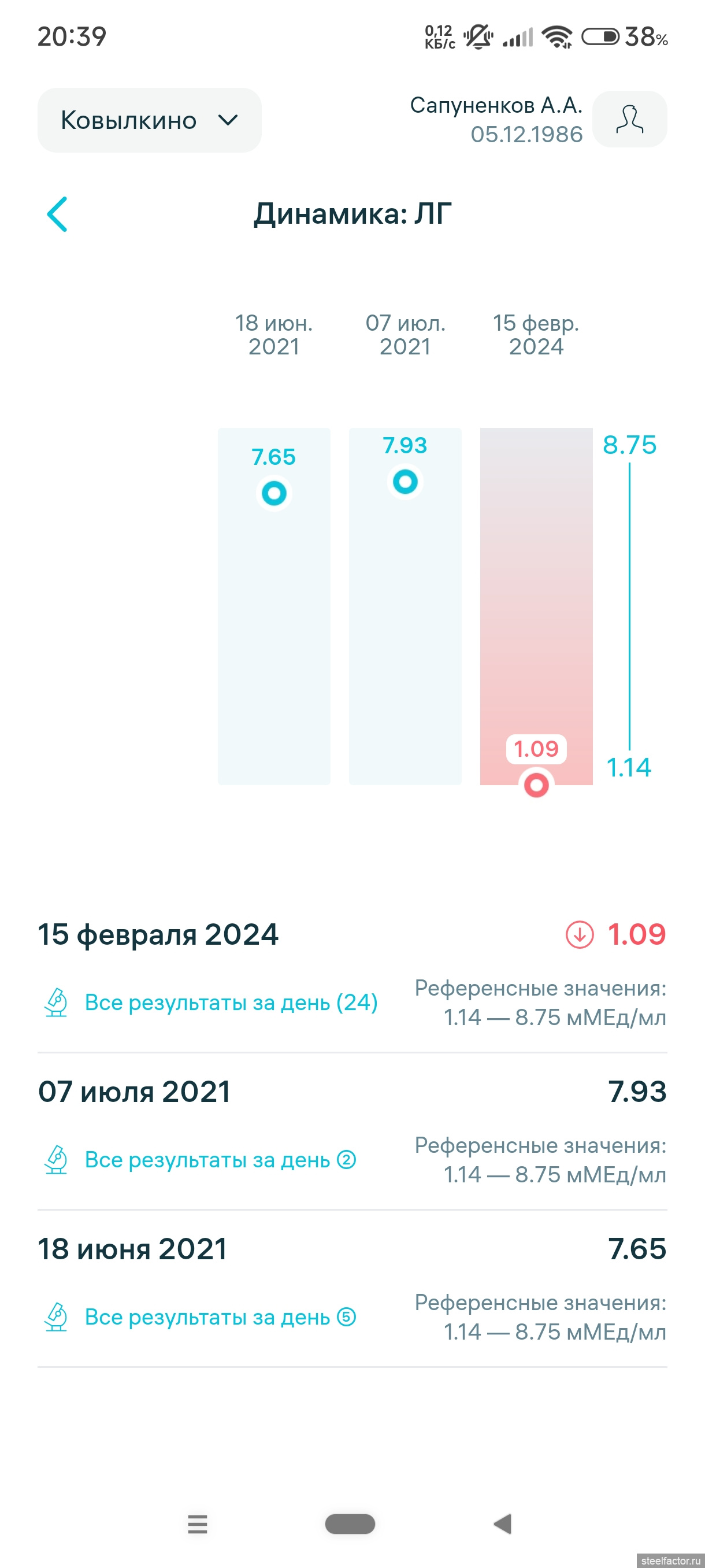Select the 7.65 point on the chart
This screenshot has height=1568, width=705.
274,493
